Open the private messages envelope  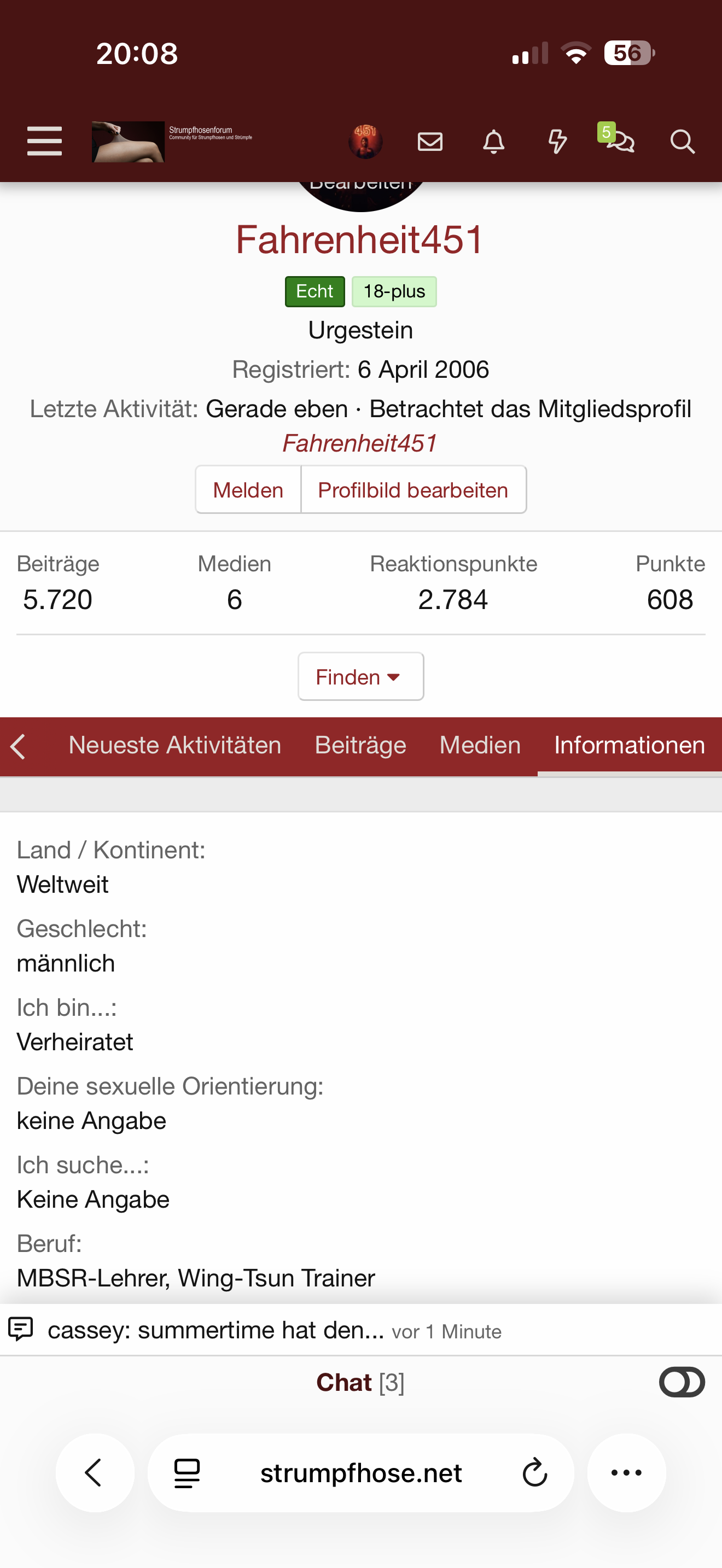(x=430, y=142)
